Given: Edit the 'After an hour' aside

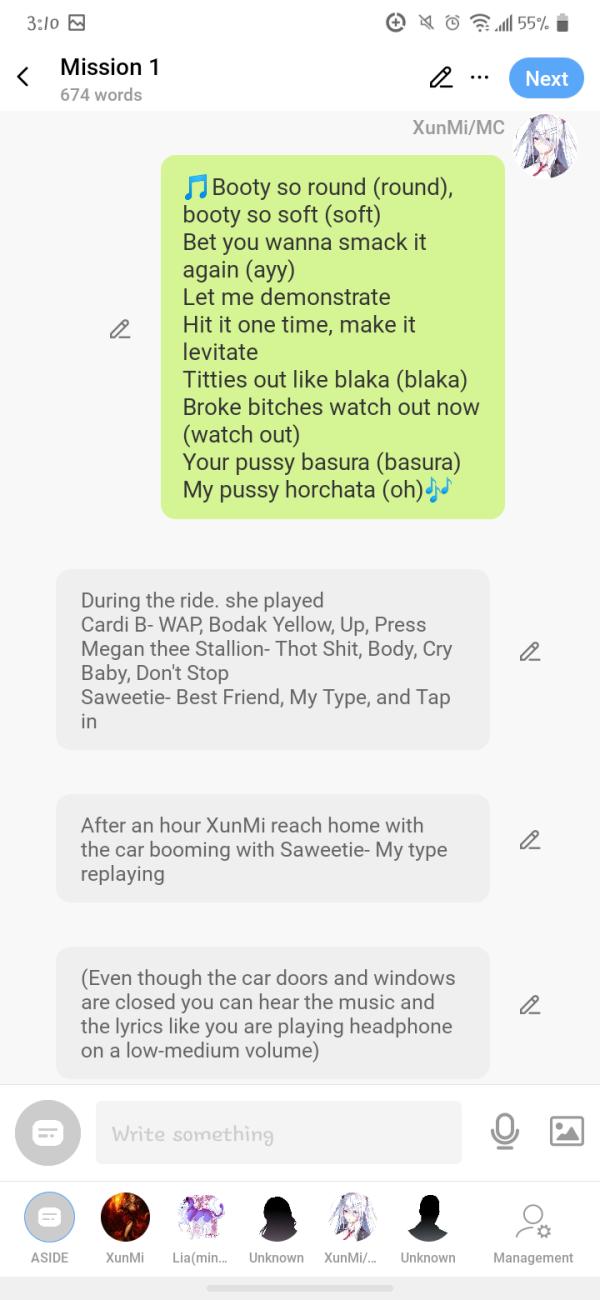Looking at the screenshot, I should tap(530, 840).
